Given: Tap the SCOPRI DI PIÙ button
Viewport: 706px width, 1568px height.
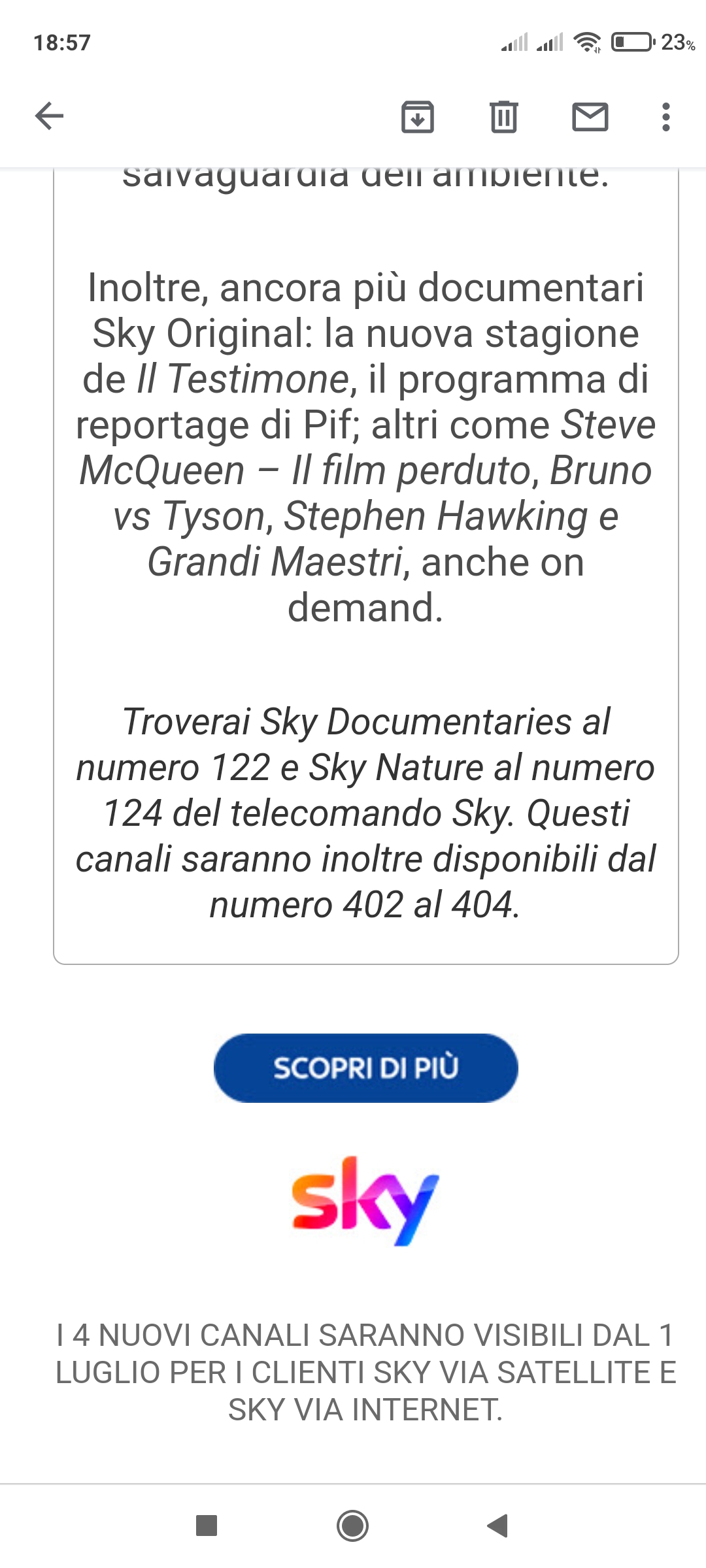Looking at the screenshot, I should tap(365, 1068).
